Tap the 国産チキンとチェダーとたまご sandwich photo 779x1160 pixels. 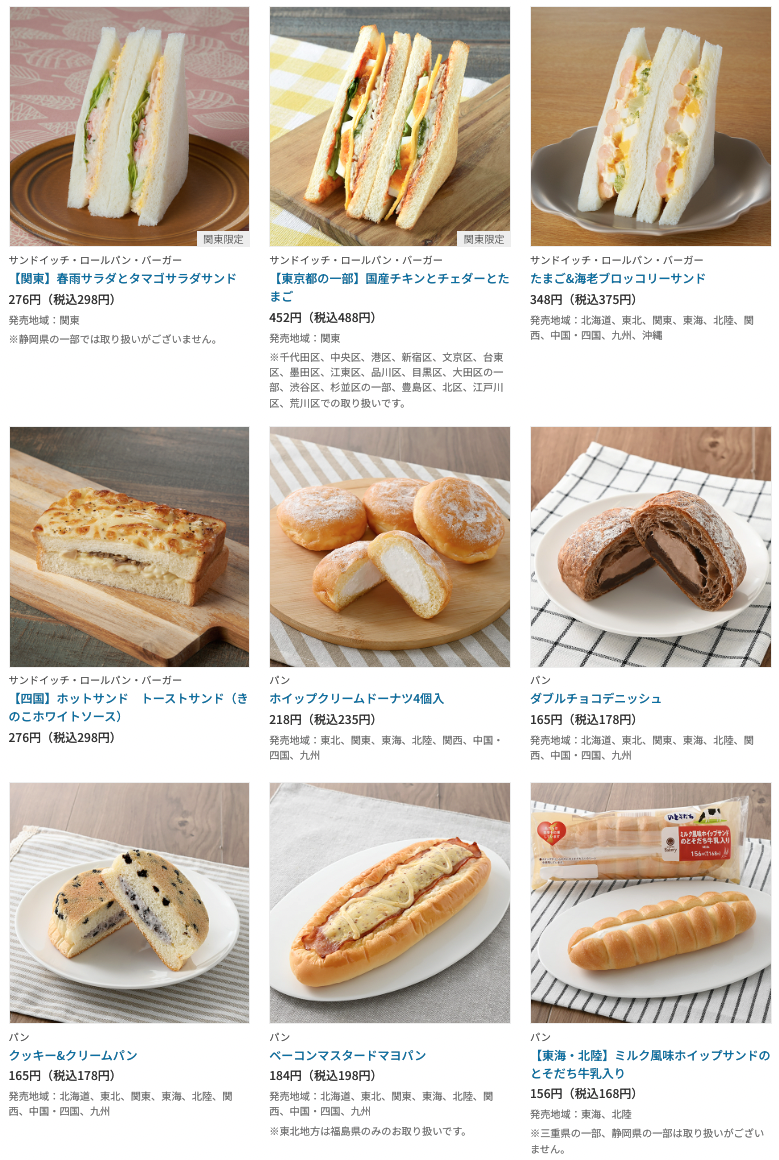click(x=389, y=126)
